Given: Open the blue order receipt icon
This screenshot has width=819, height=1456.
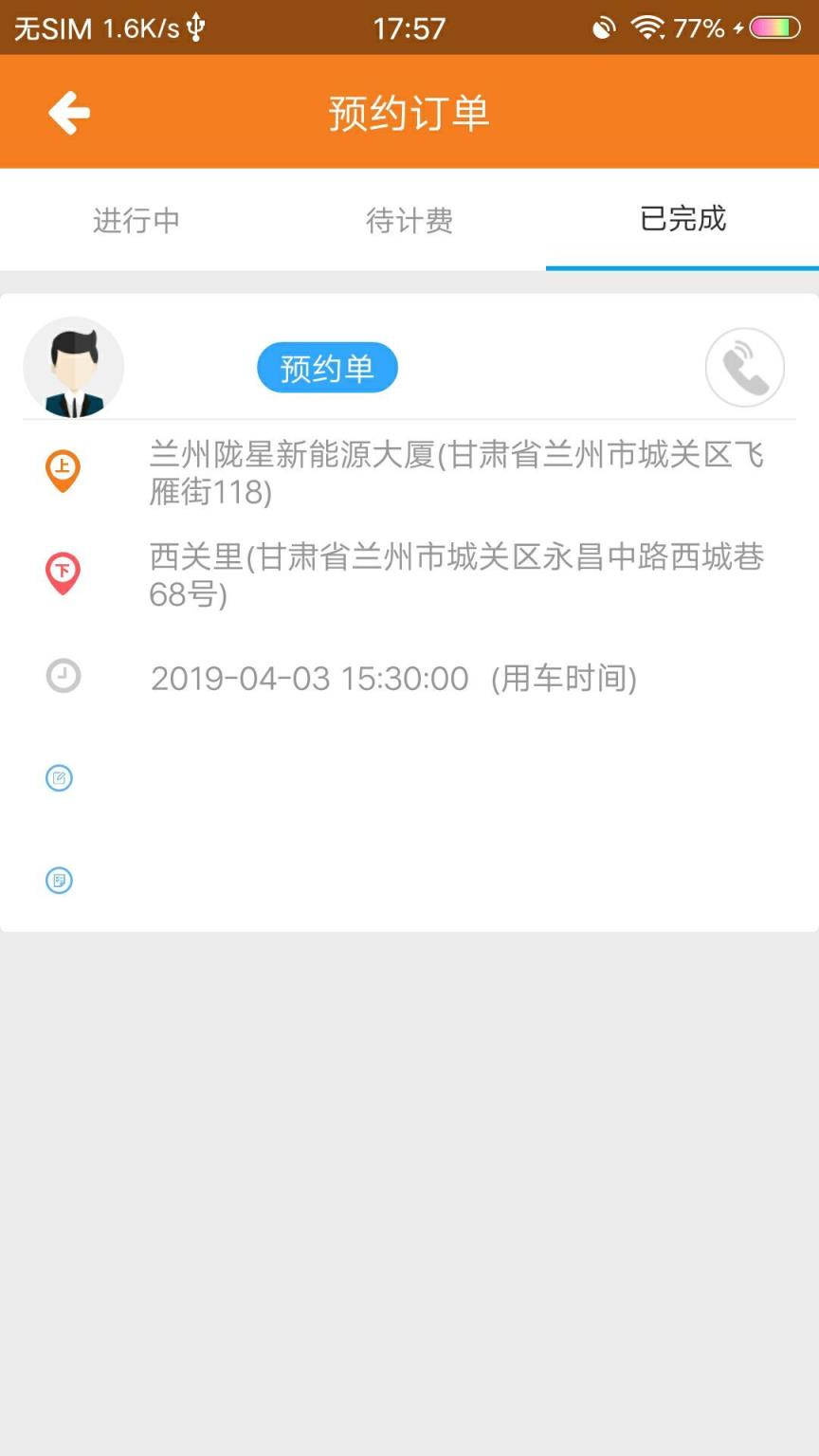Looking at the screenshot, I should click(x=59, y=881).
